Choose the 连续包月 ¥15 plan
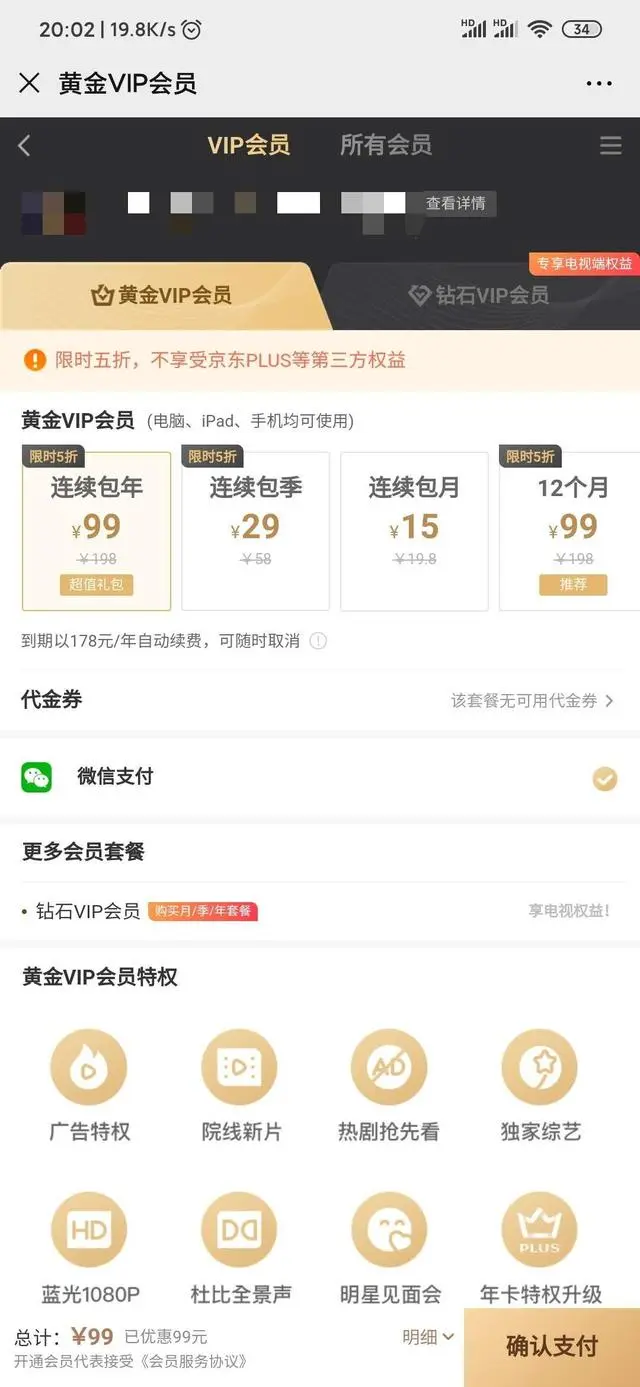Screen dimensions: 640x1387 pos(414,530)
